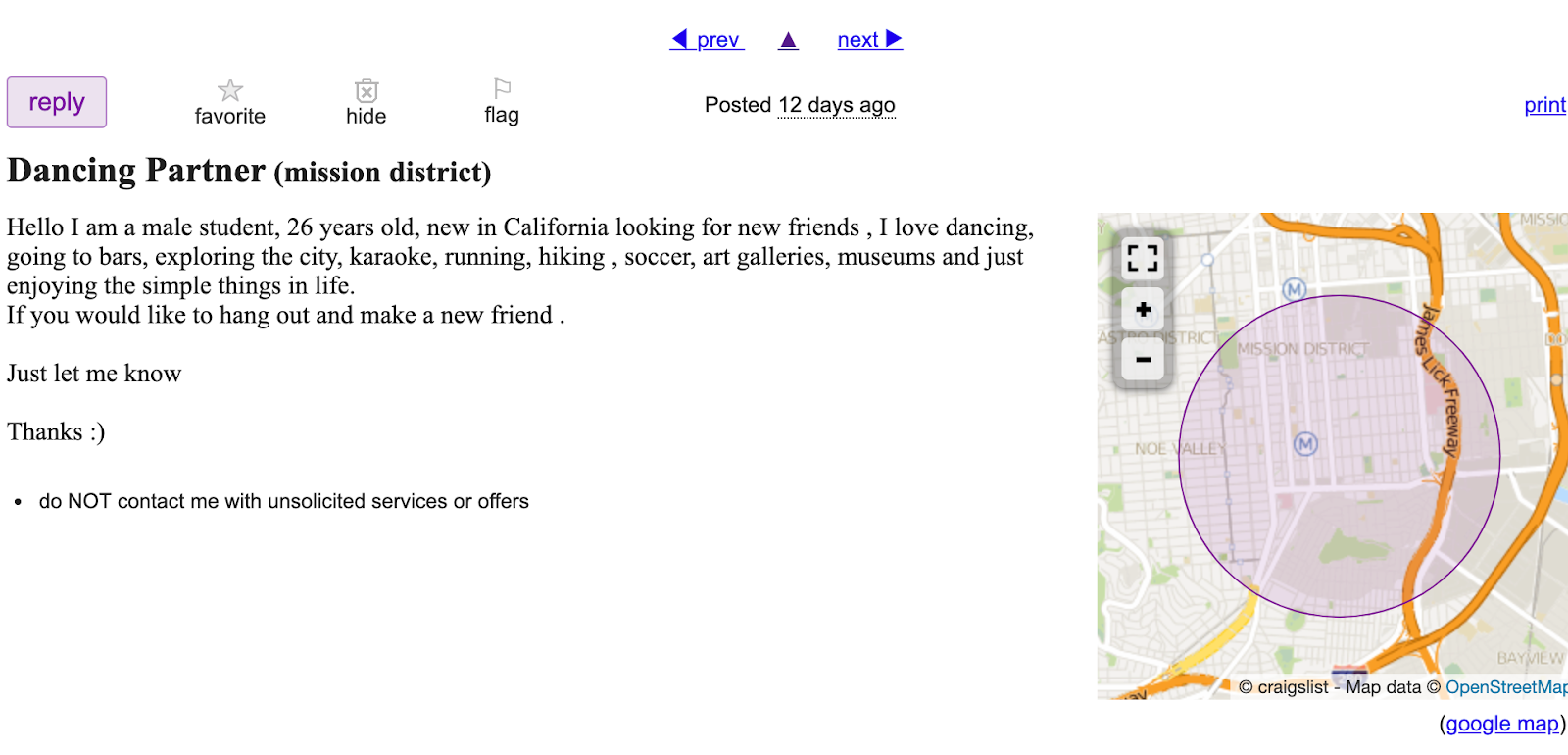Open the print link
The width and height of the screenshot is (1568, 755).
1544,105
